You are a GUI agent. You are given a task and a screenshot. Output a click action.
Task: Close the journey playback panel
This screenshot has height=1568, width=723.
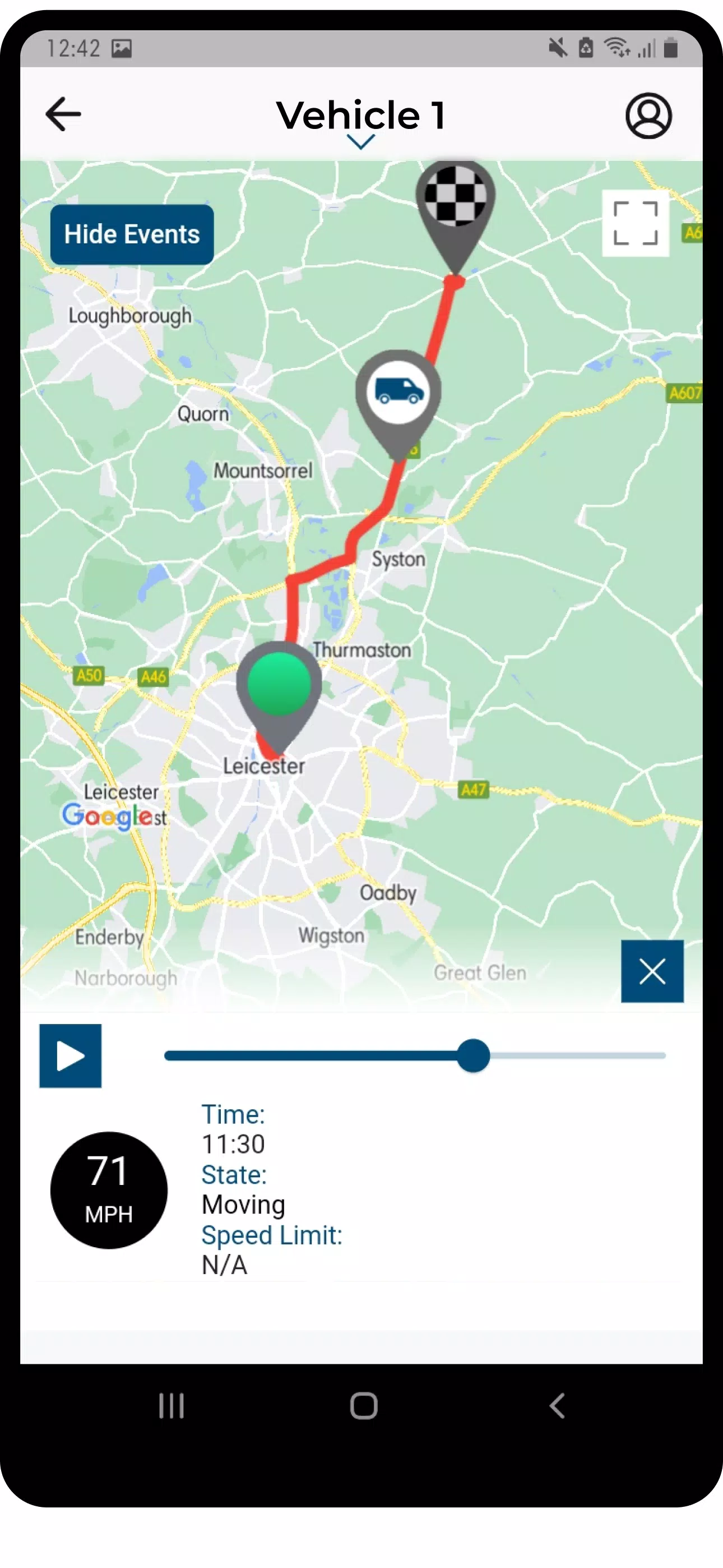(x=652, y=971)
